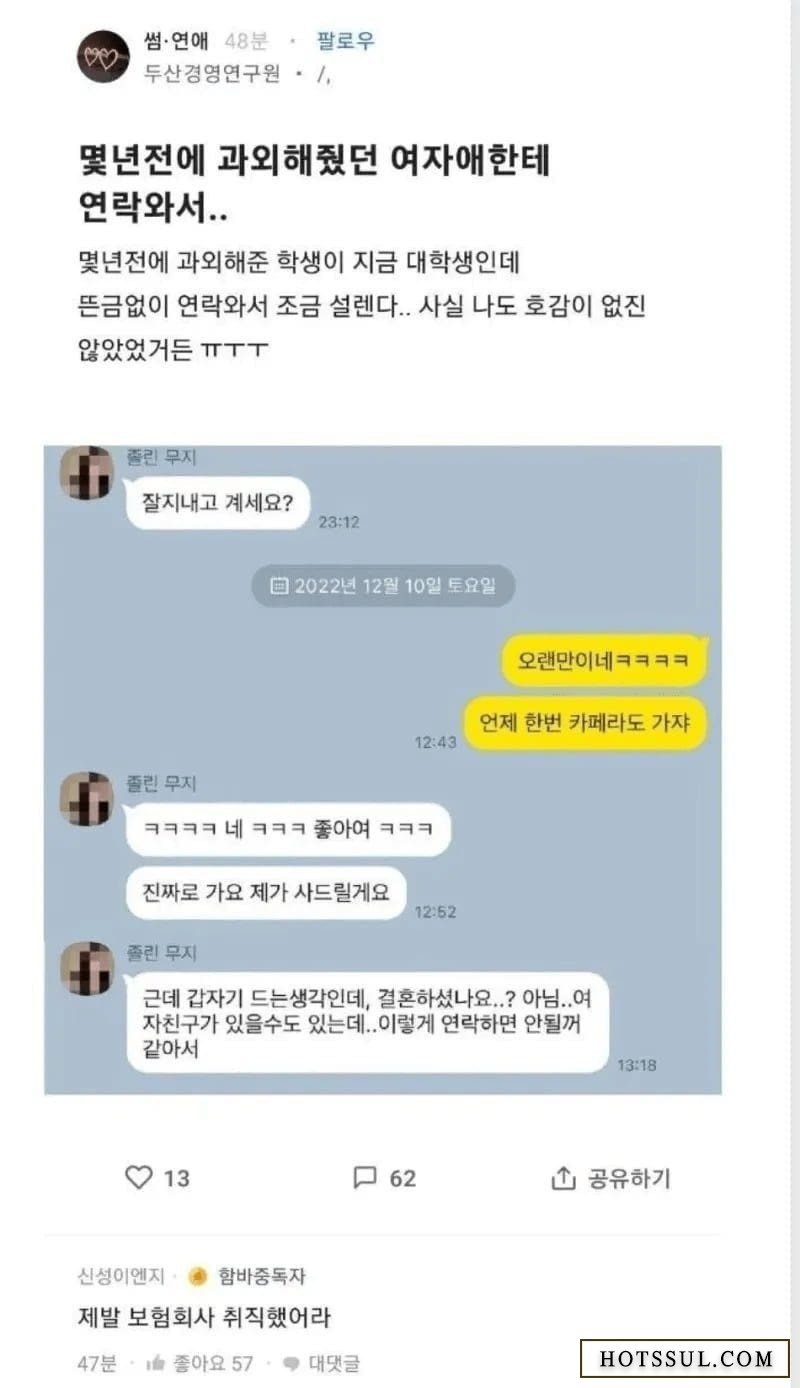800x1388 pixels.
Task: Share the post via 공유하기
Action: click(x=610, y=1178)
